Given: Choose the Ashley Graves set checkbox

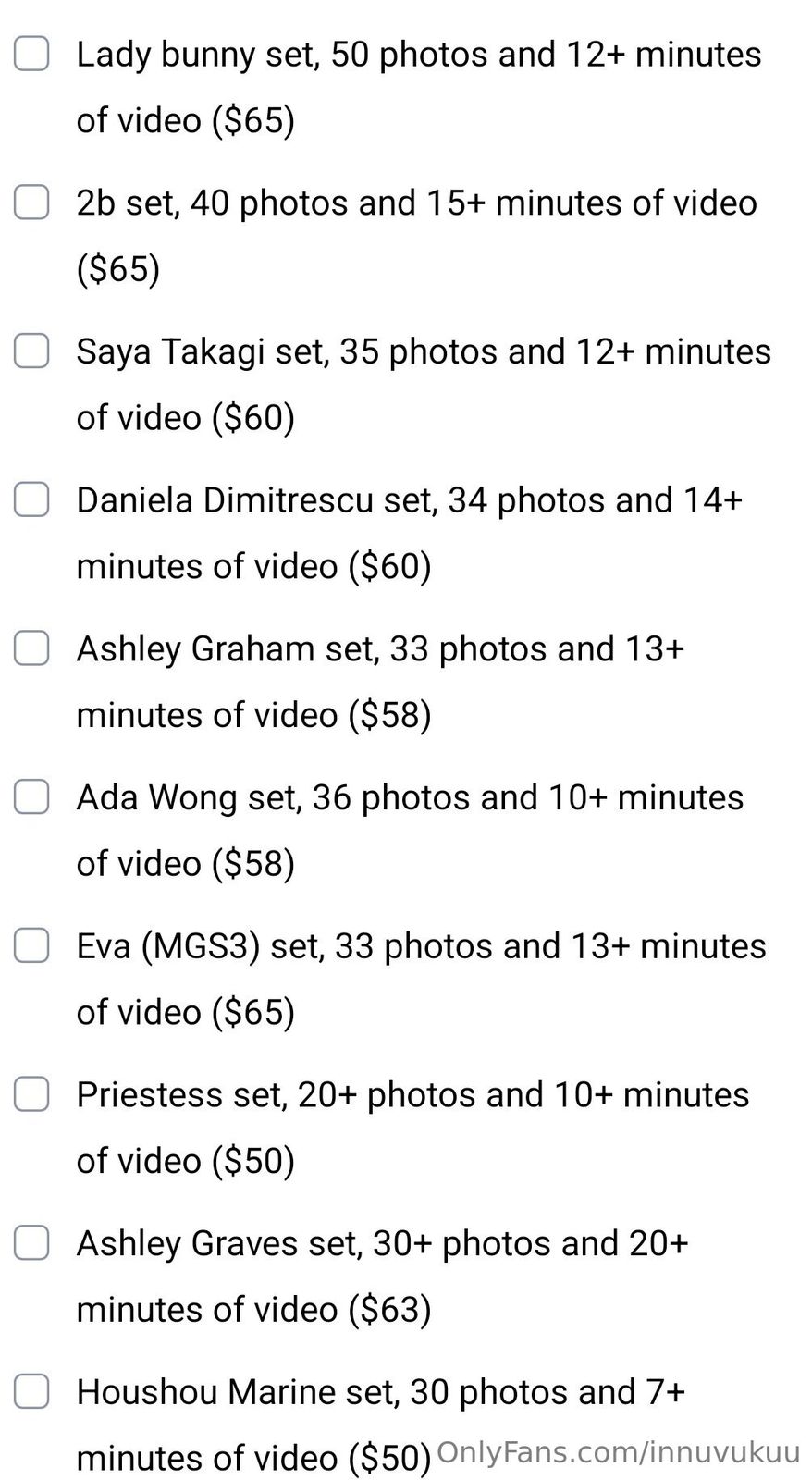Looking at the screenshot, I should (31, 1242).
